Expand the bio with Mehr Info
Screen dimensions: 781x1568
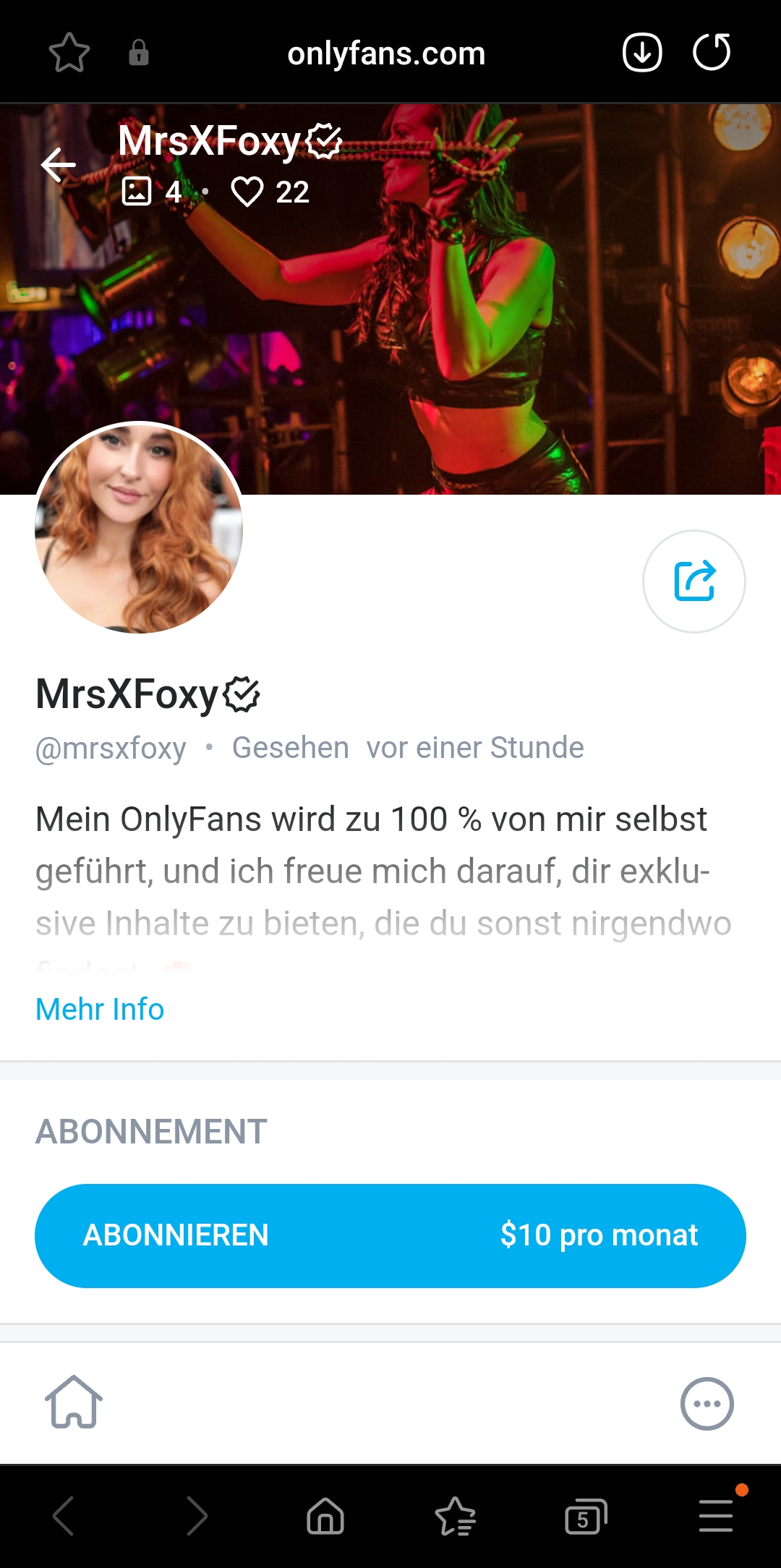click(x=100, y=1009)
